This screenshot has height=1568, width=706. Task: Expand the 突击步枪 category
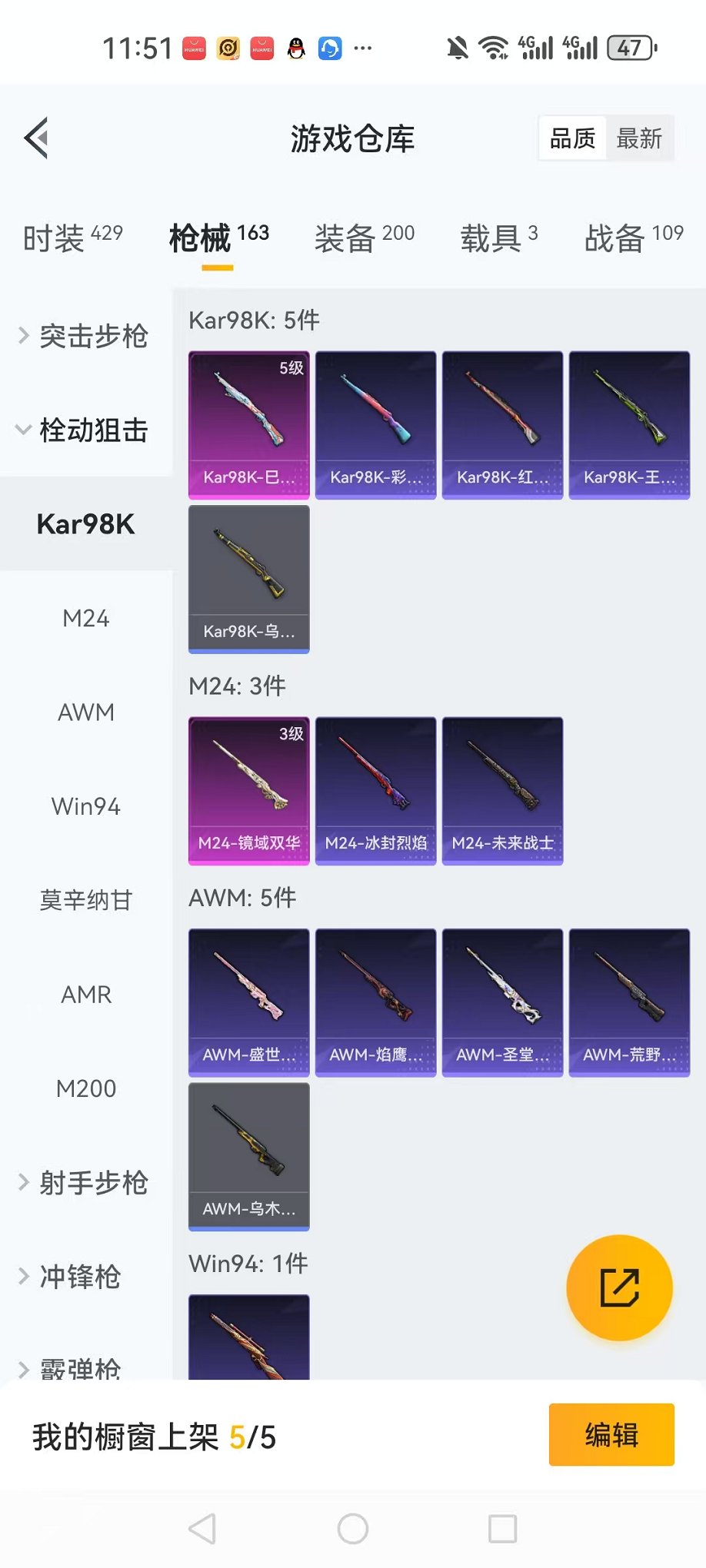point(85,336)
